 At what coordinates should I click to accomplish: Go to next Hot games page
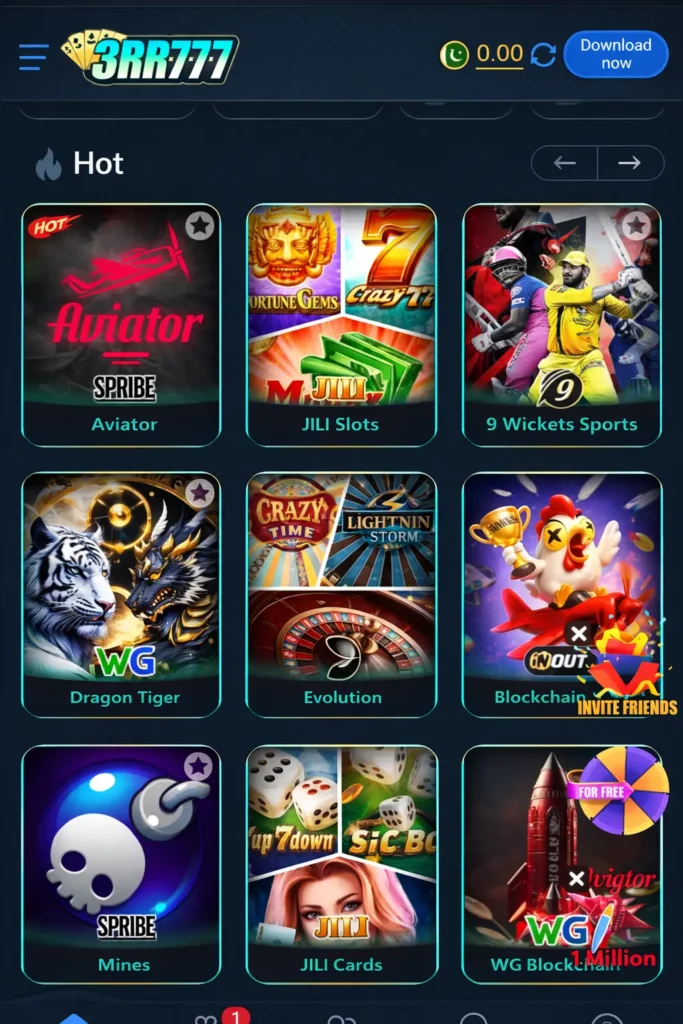(629, 163)
